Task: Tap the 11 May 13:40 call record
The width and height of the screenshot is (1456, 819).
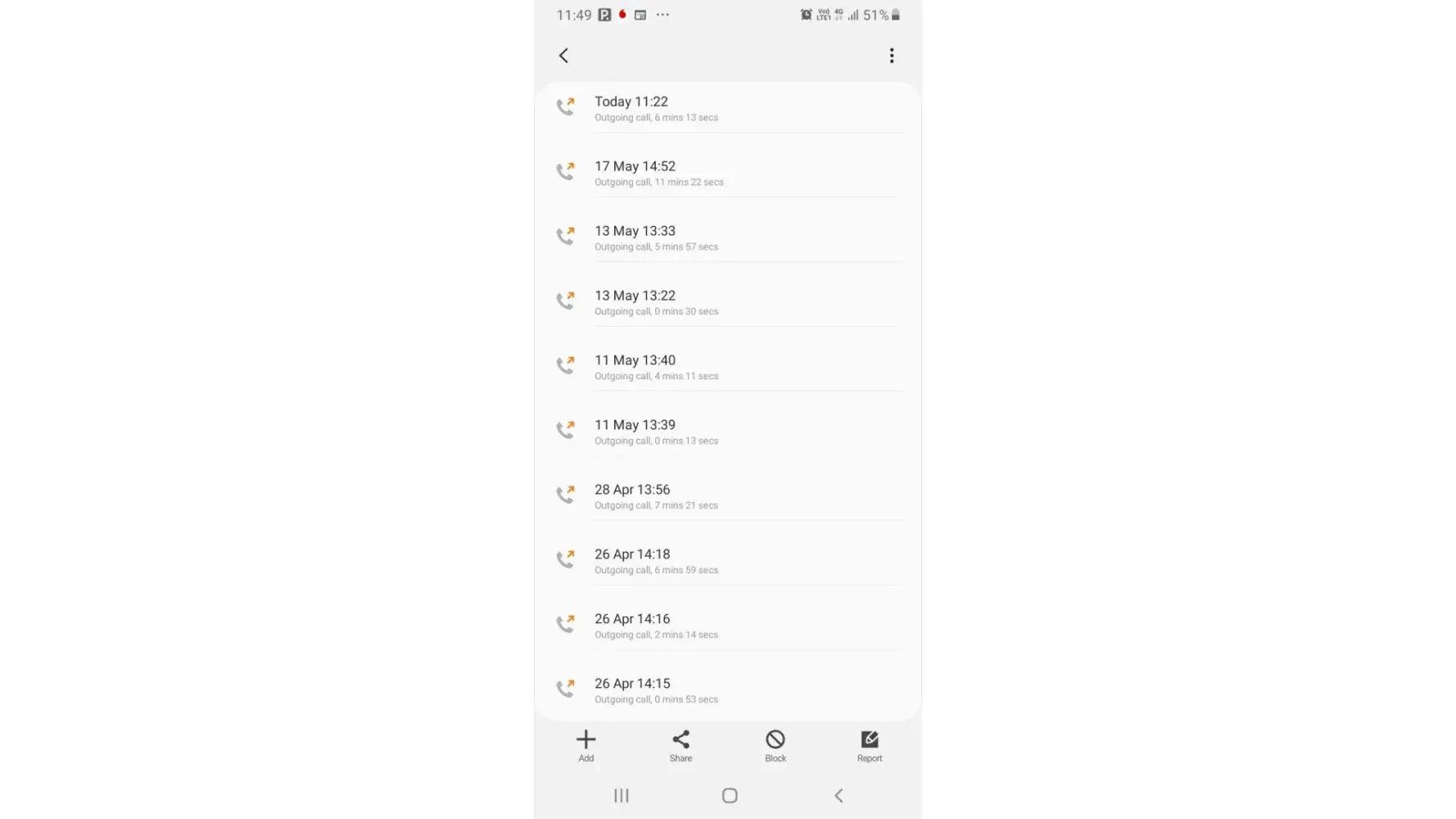Action: (727, 367)
